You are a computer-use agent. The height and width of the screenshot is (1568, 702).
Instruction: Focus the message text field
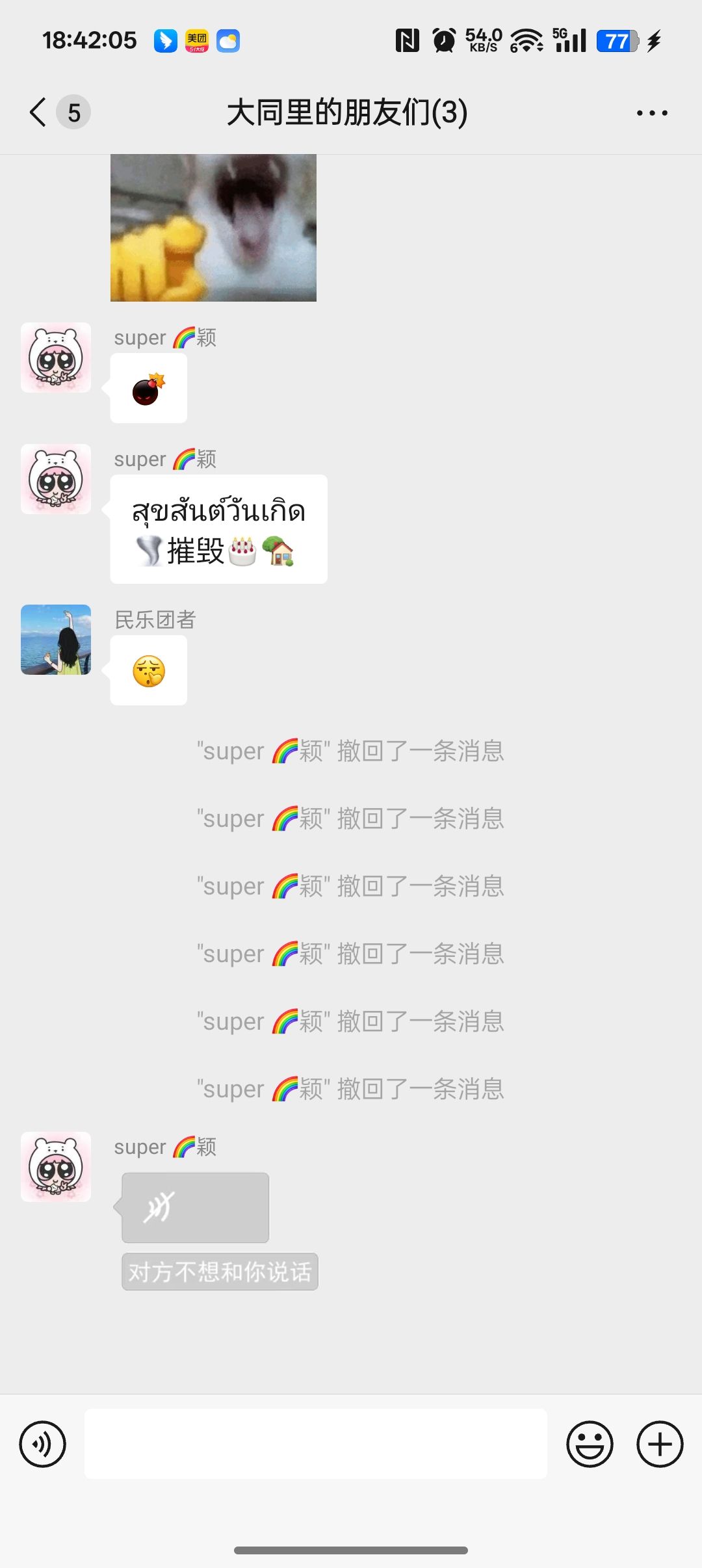[x=315, y=1444]
